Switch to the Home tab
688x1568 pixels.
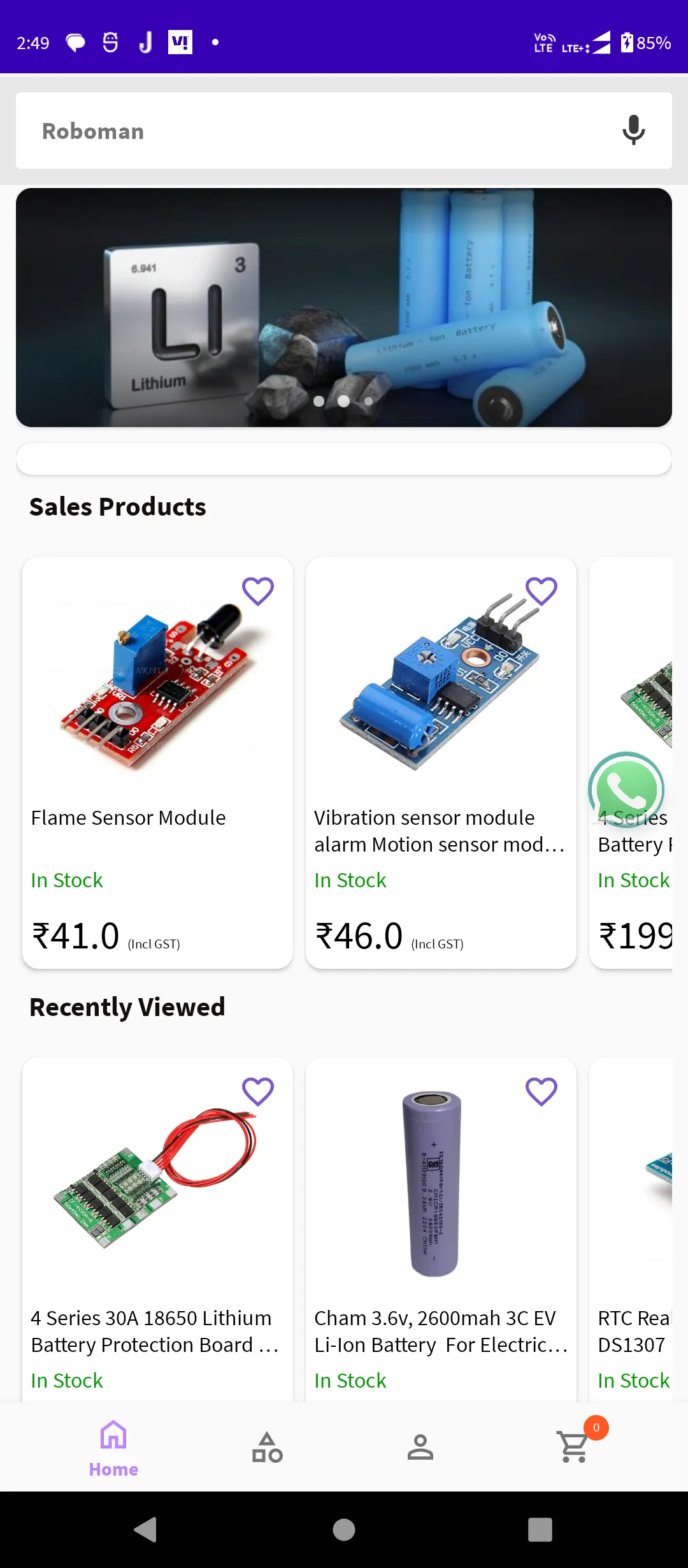pyautogui.click(x=113, y=1448)
